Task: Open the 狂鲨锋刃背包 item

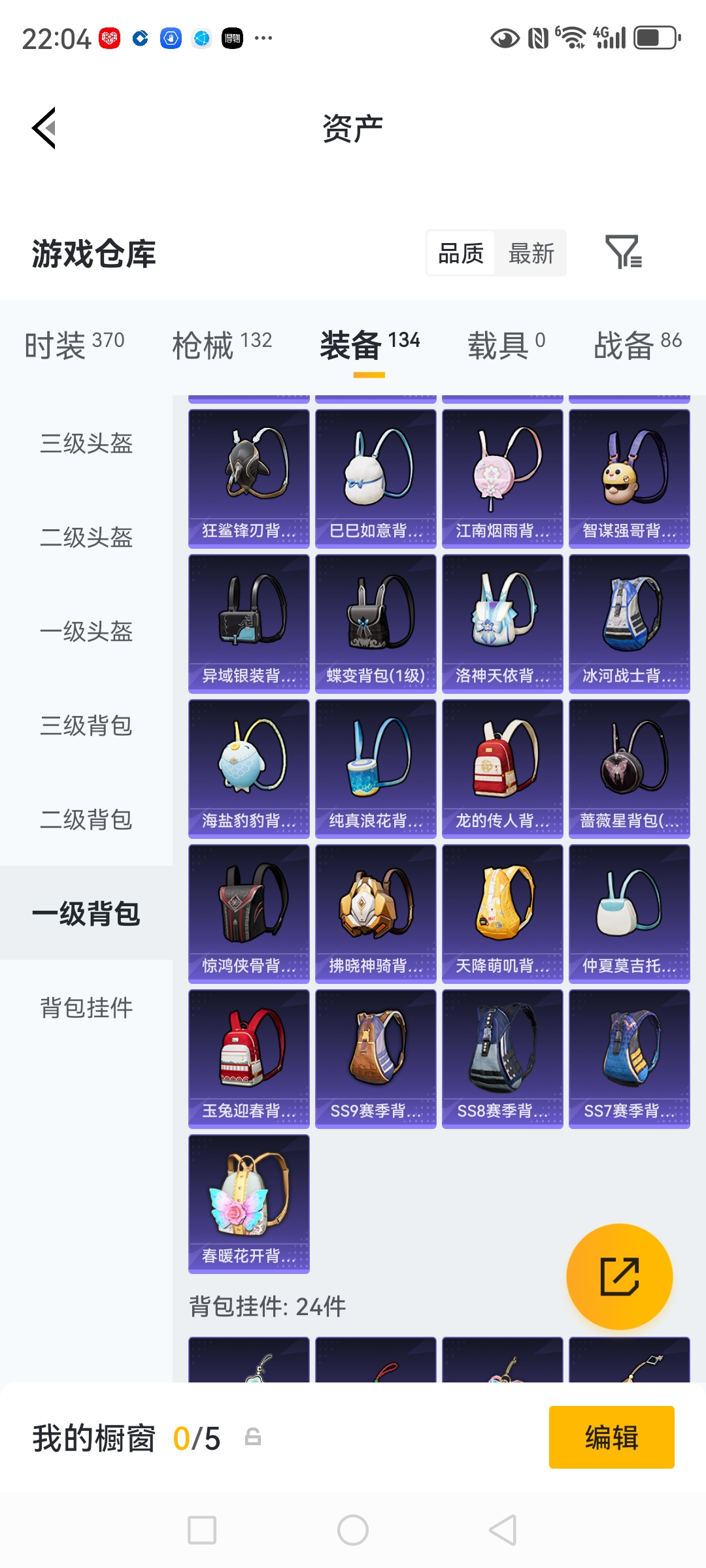Action: [x=249, y=478]
